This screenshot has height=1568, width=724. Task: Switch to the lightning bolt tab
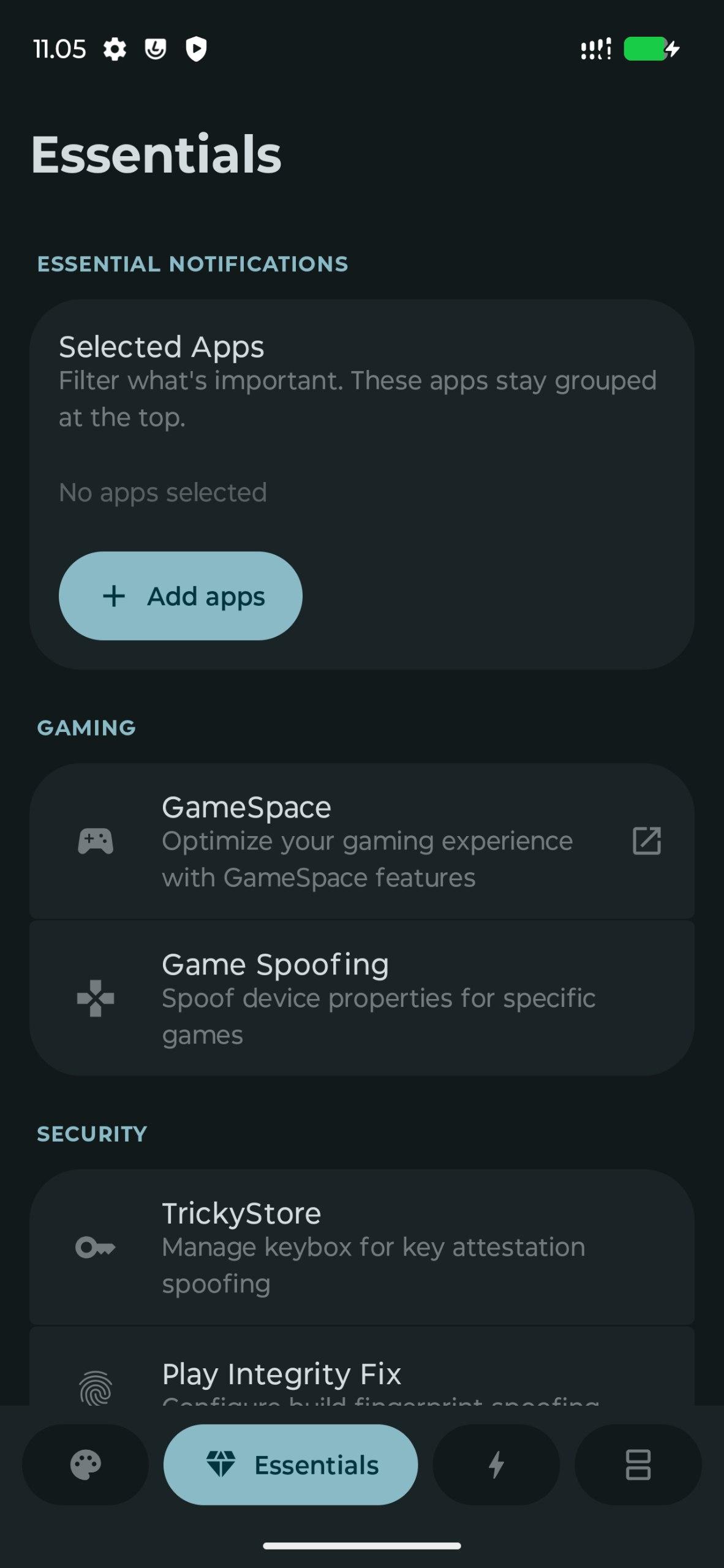(x=496, y=1464)
